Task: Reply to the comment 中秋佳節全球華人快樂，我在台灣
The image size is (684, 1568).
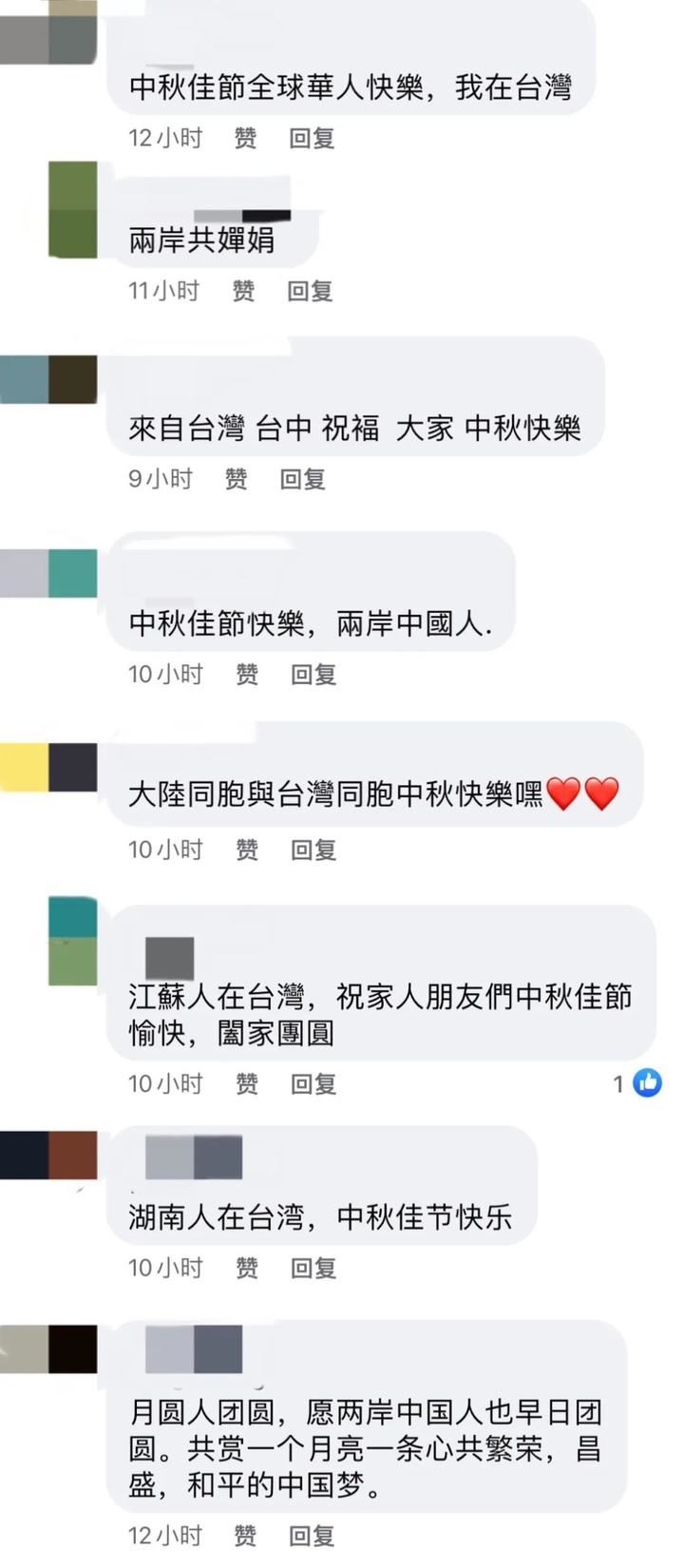Action: (312, 139)
